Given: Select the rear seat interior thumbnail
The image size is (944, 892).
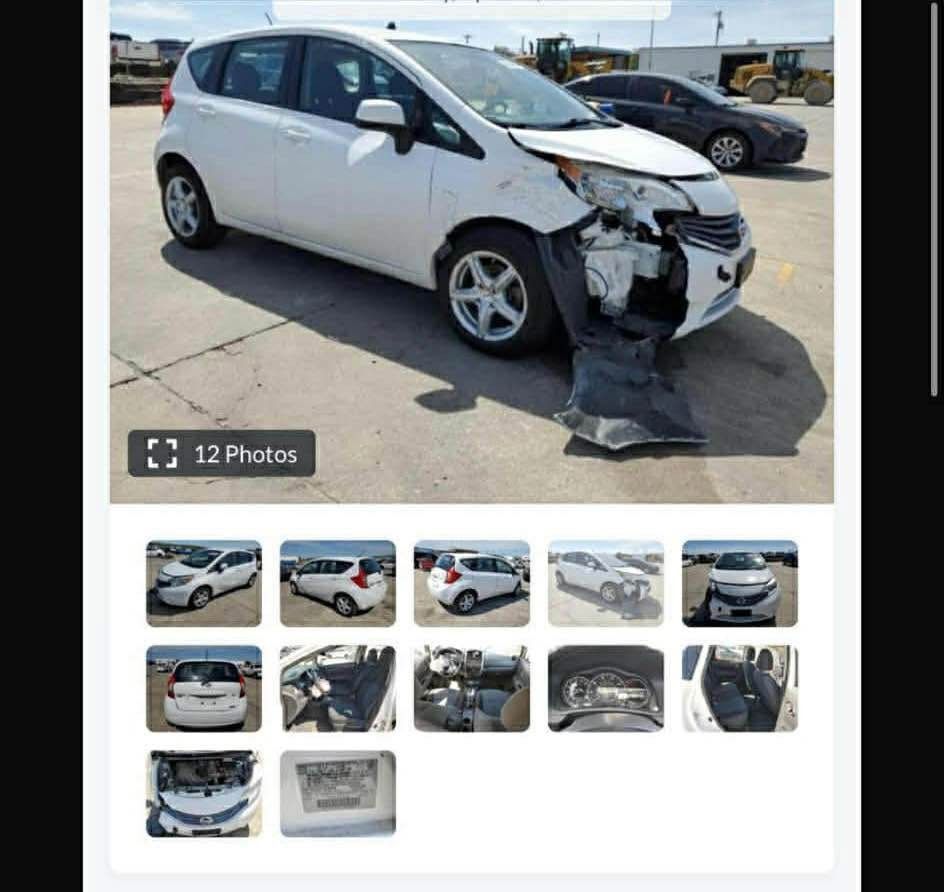Looking at the screenshot, I should click(740, 688).
